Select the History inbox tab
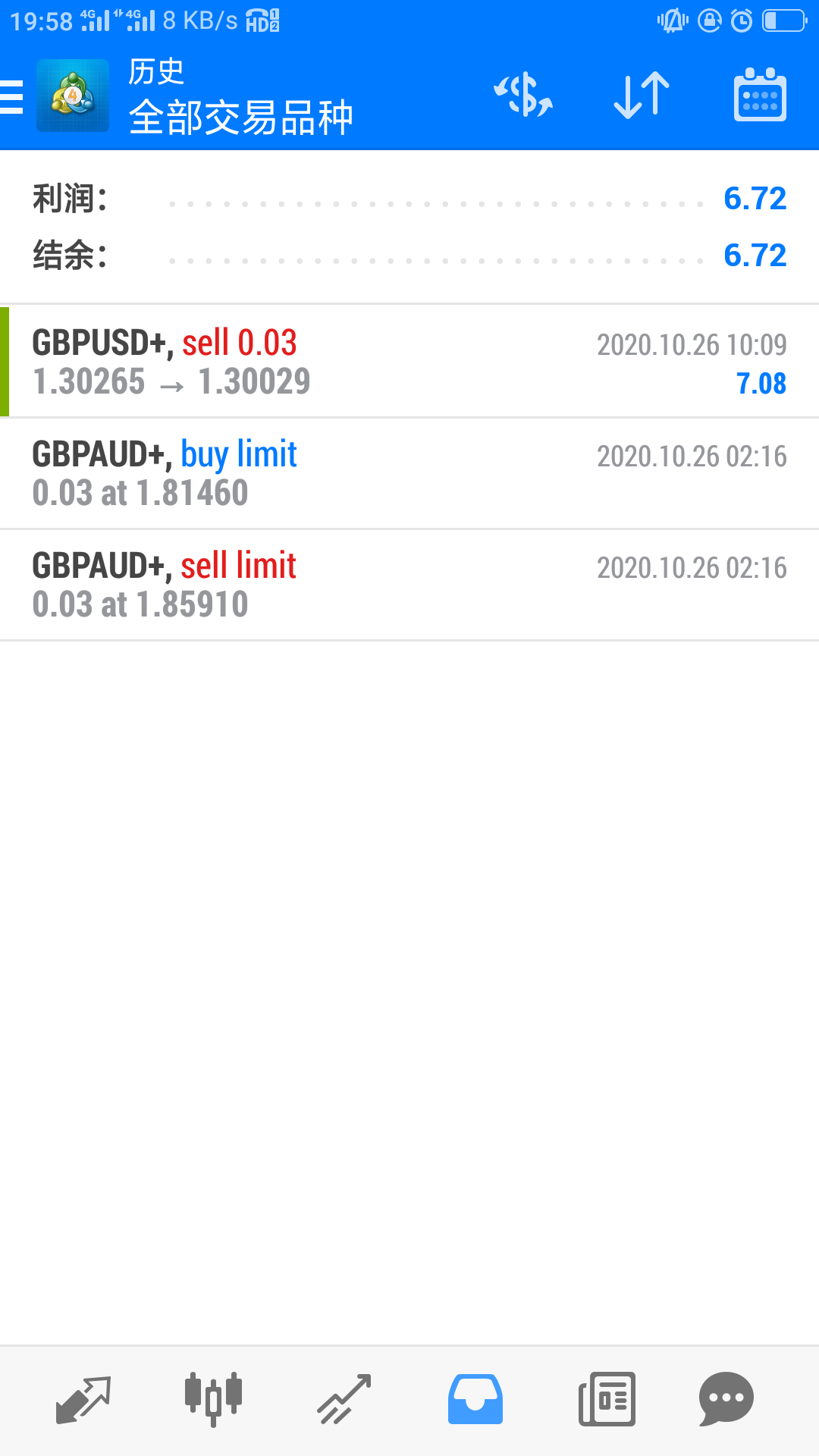This screenshot has width=819, height=1456. [475, 1399]
